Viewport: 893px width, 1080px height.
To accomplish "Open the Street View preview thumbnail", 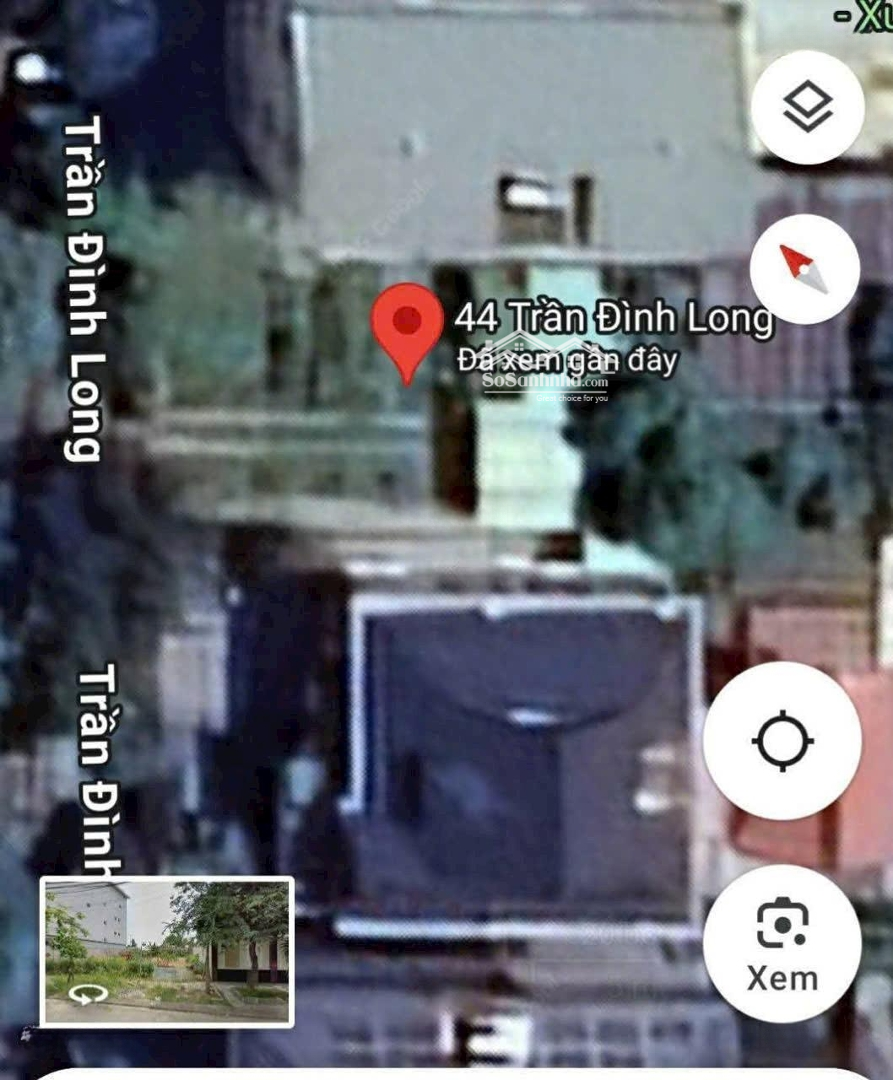I will 167,951.
